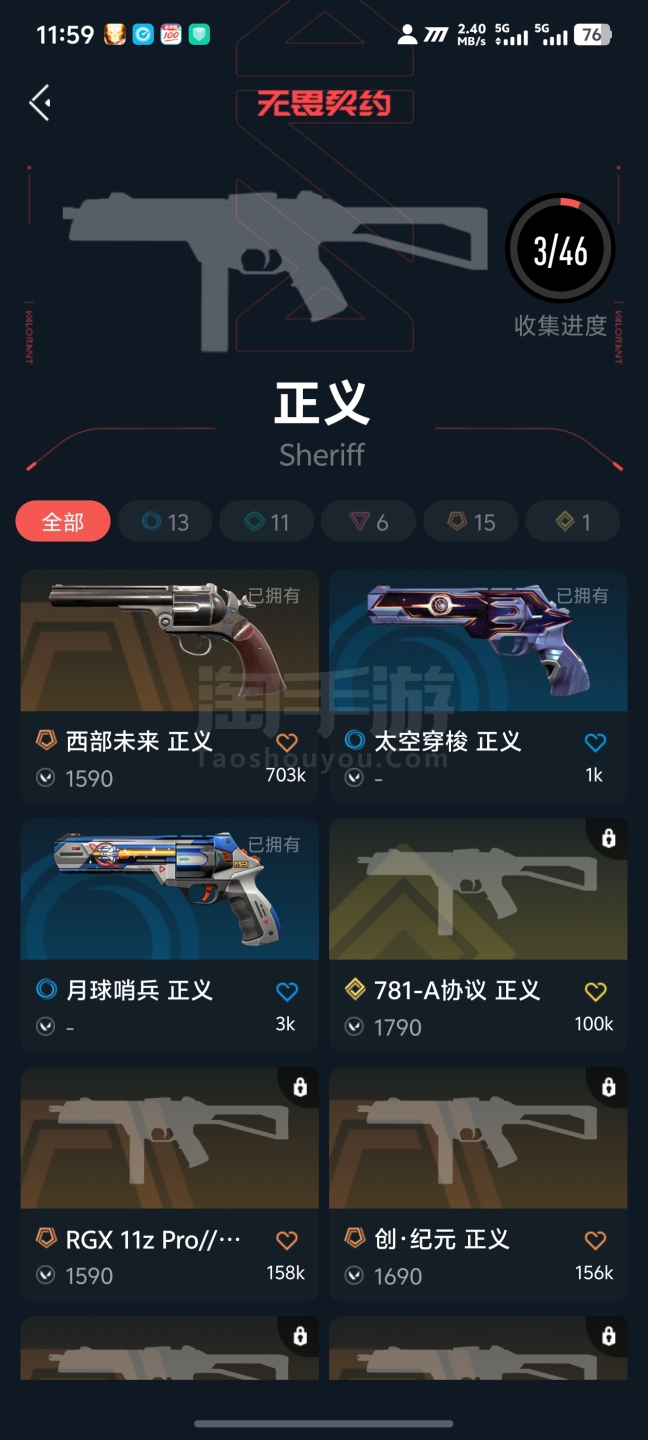Like the 781-A协议 正义 skin
The image size is (648, 1440).
[595, 992]
